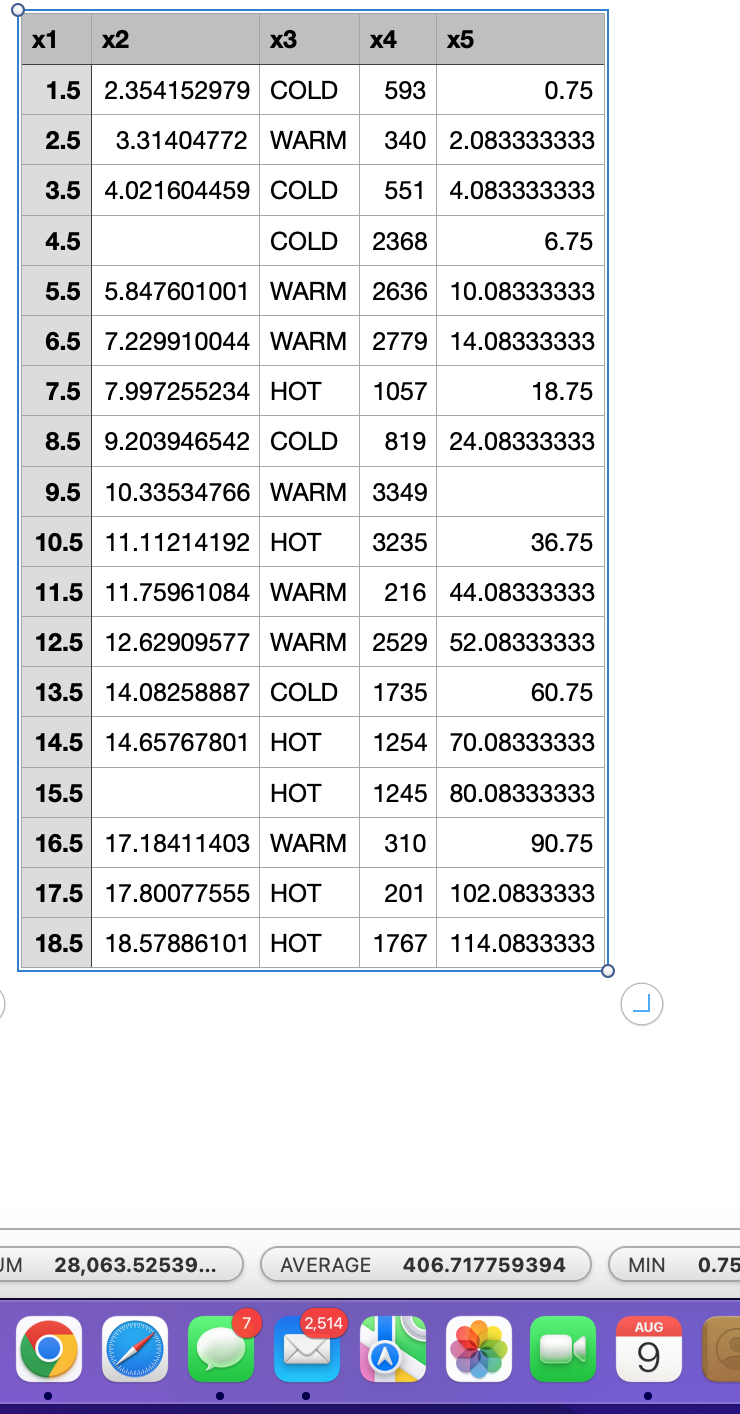Launch the Maps app

click(x=392, y=1350)
